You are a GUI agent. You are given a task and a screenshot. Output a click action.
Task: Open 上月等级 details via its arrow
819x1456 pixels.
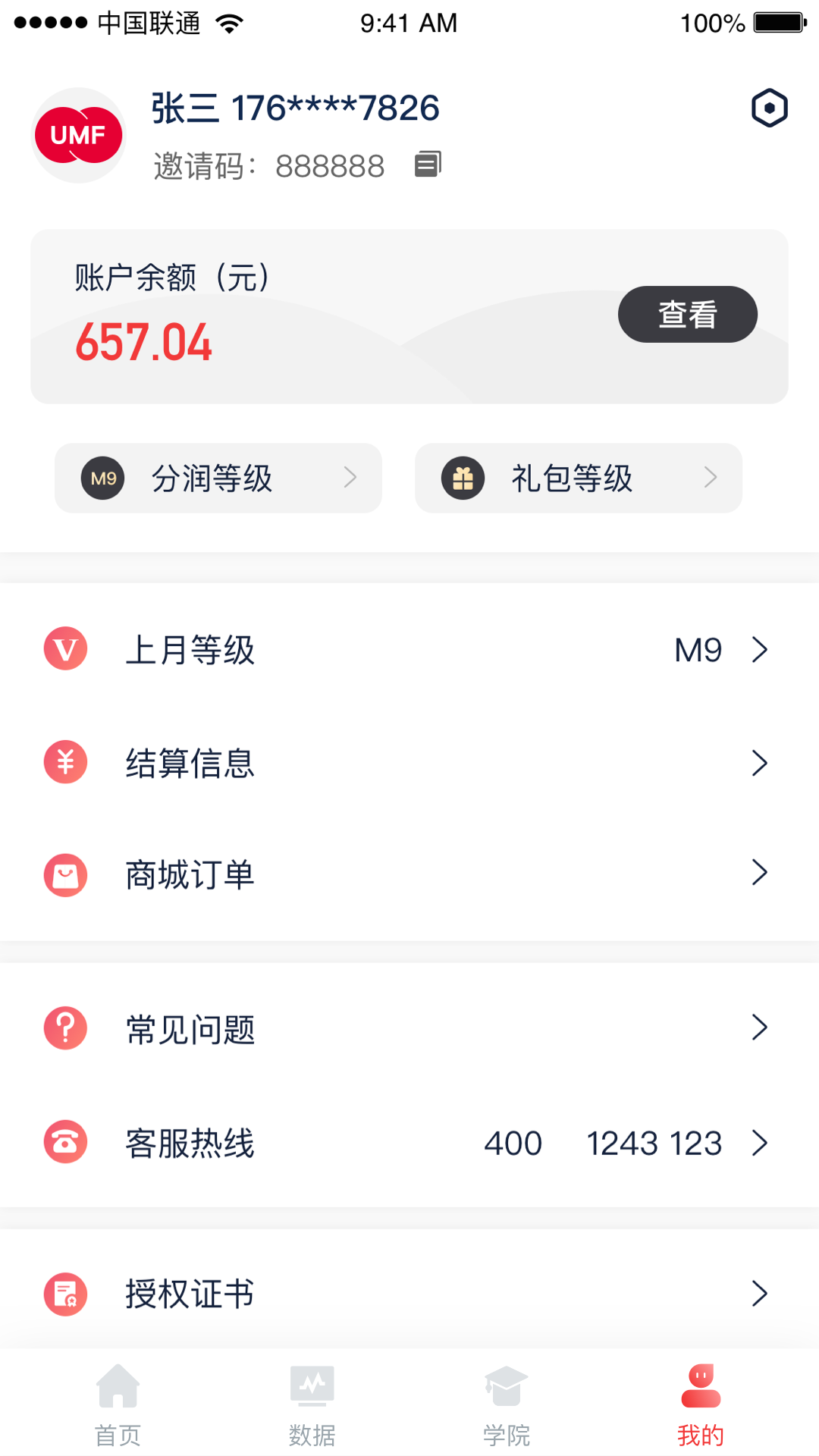(x=760, y=649)
